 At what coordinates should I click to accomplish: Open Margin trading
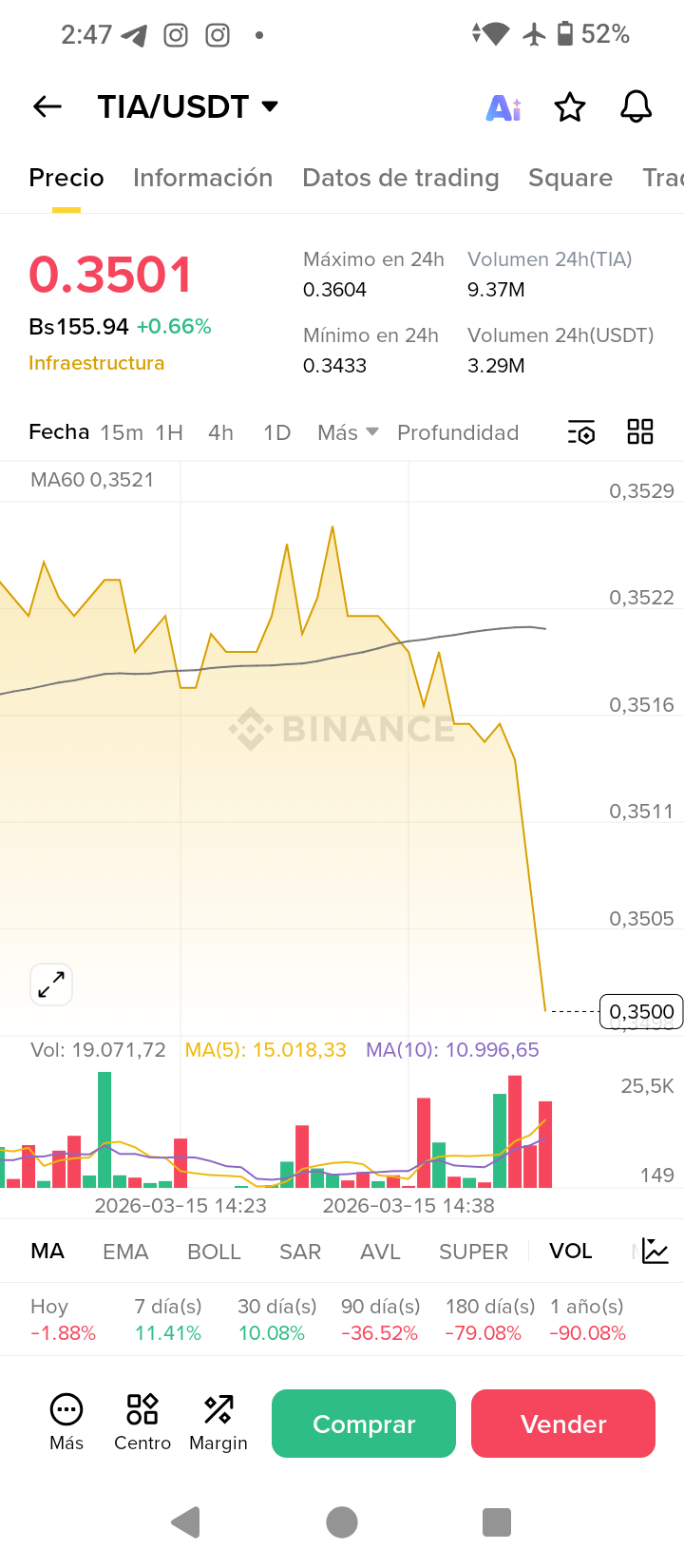(218, 1422)
